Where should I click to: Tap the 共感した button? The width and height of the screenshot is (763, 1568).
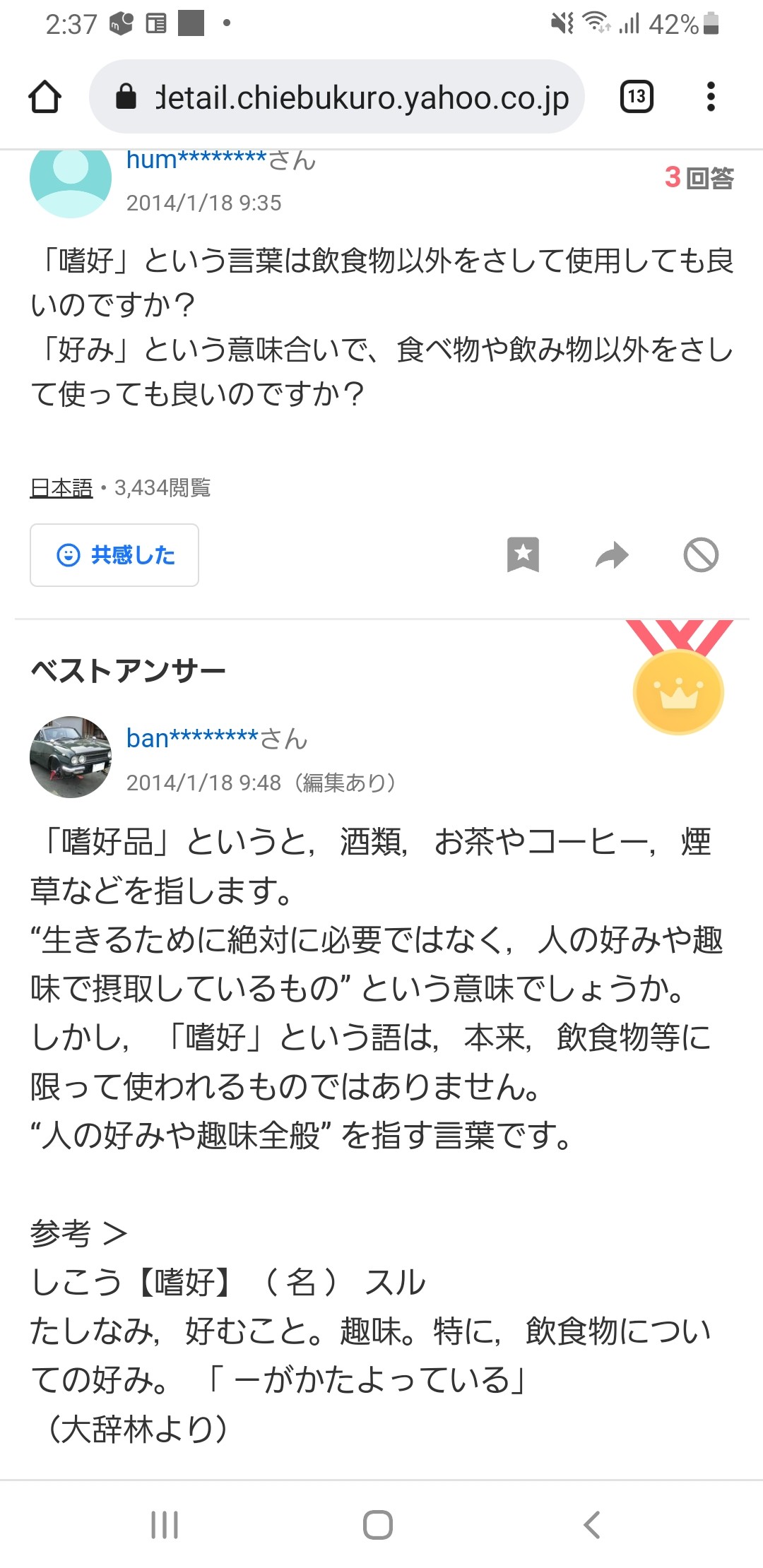114,555
